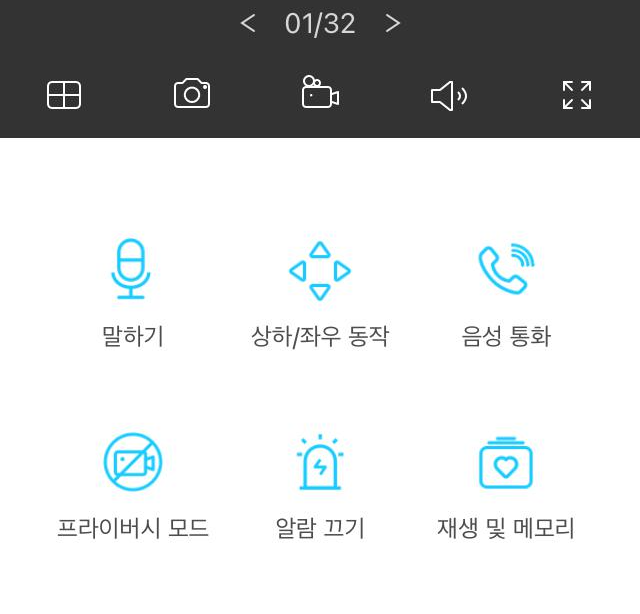Go to the previous camera channel

click(248, 23)
